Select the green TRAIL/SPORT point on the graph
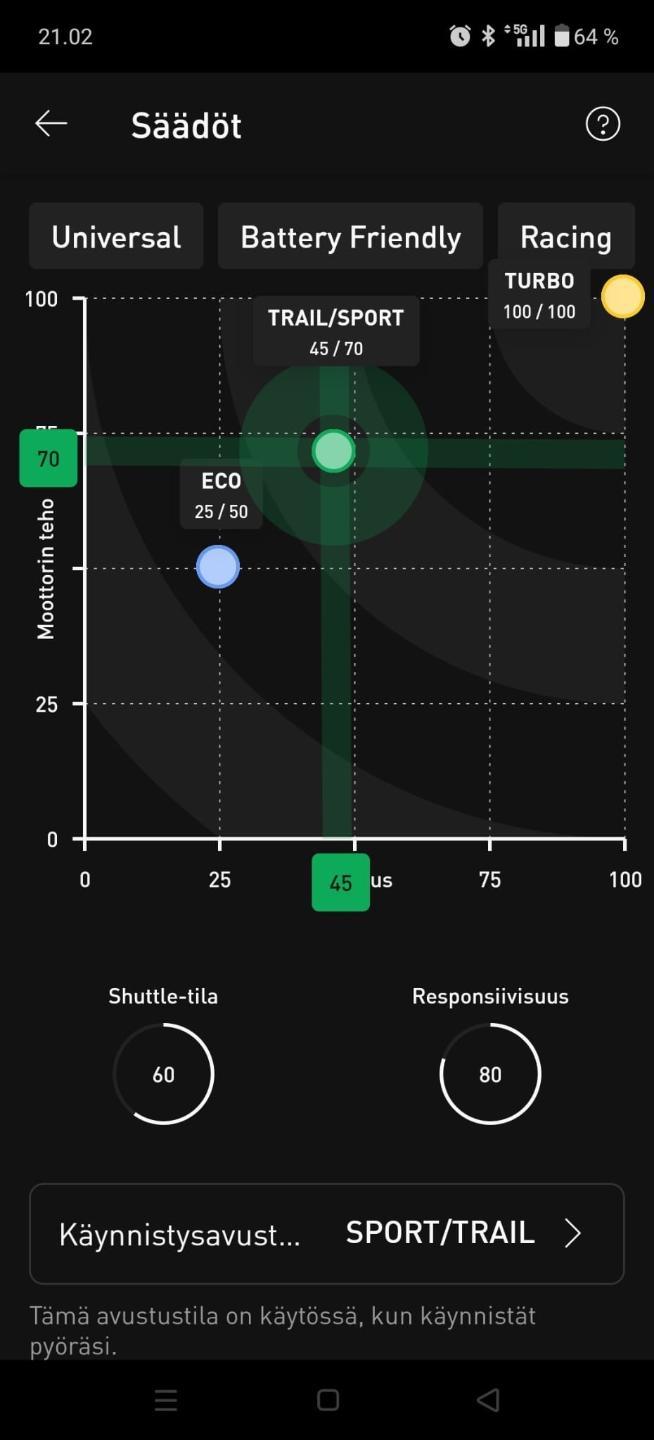This screenshot has width=654, height=1440. (333, 451)
